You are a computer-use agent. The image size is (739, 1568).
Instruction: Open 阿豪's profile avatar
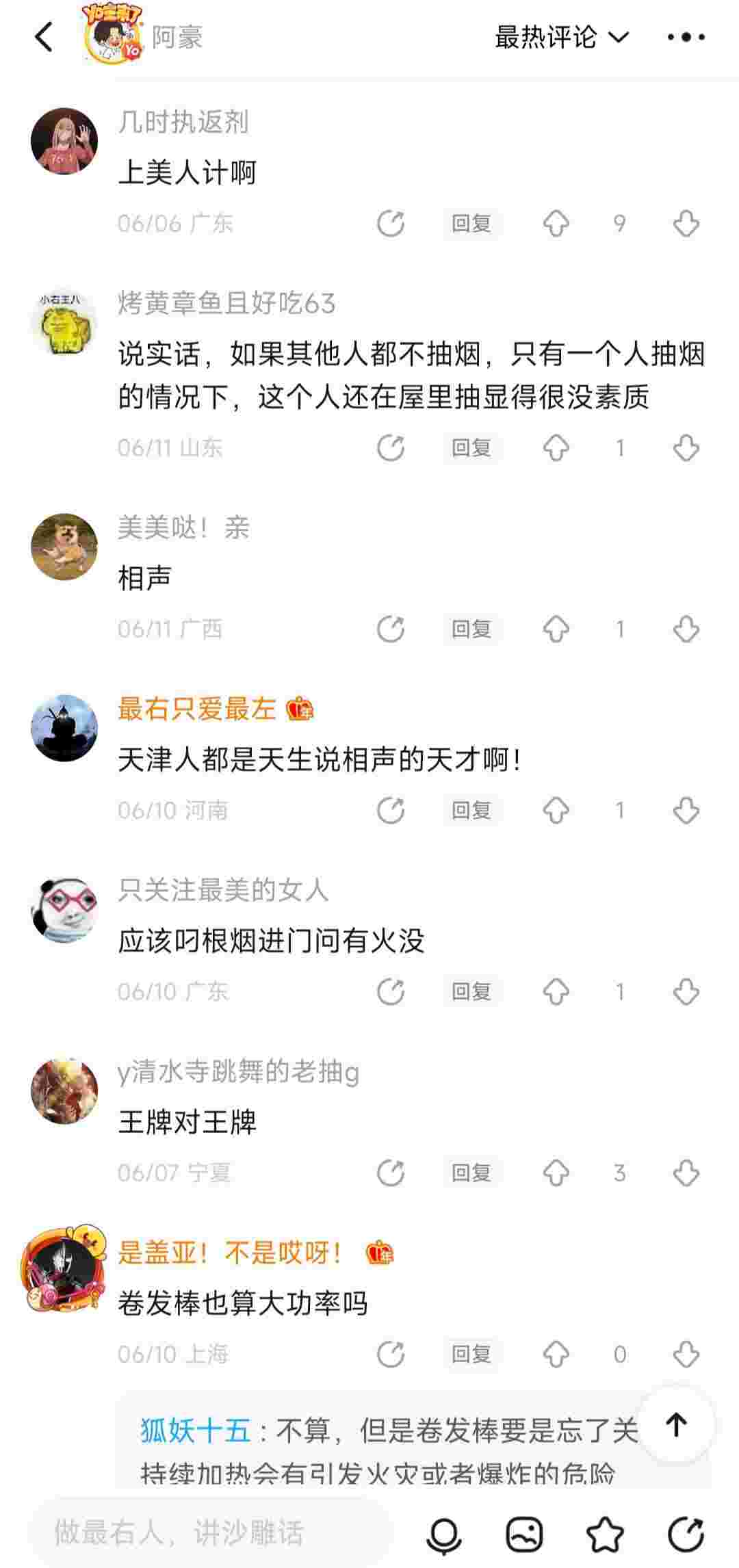coord(112,36)
